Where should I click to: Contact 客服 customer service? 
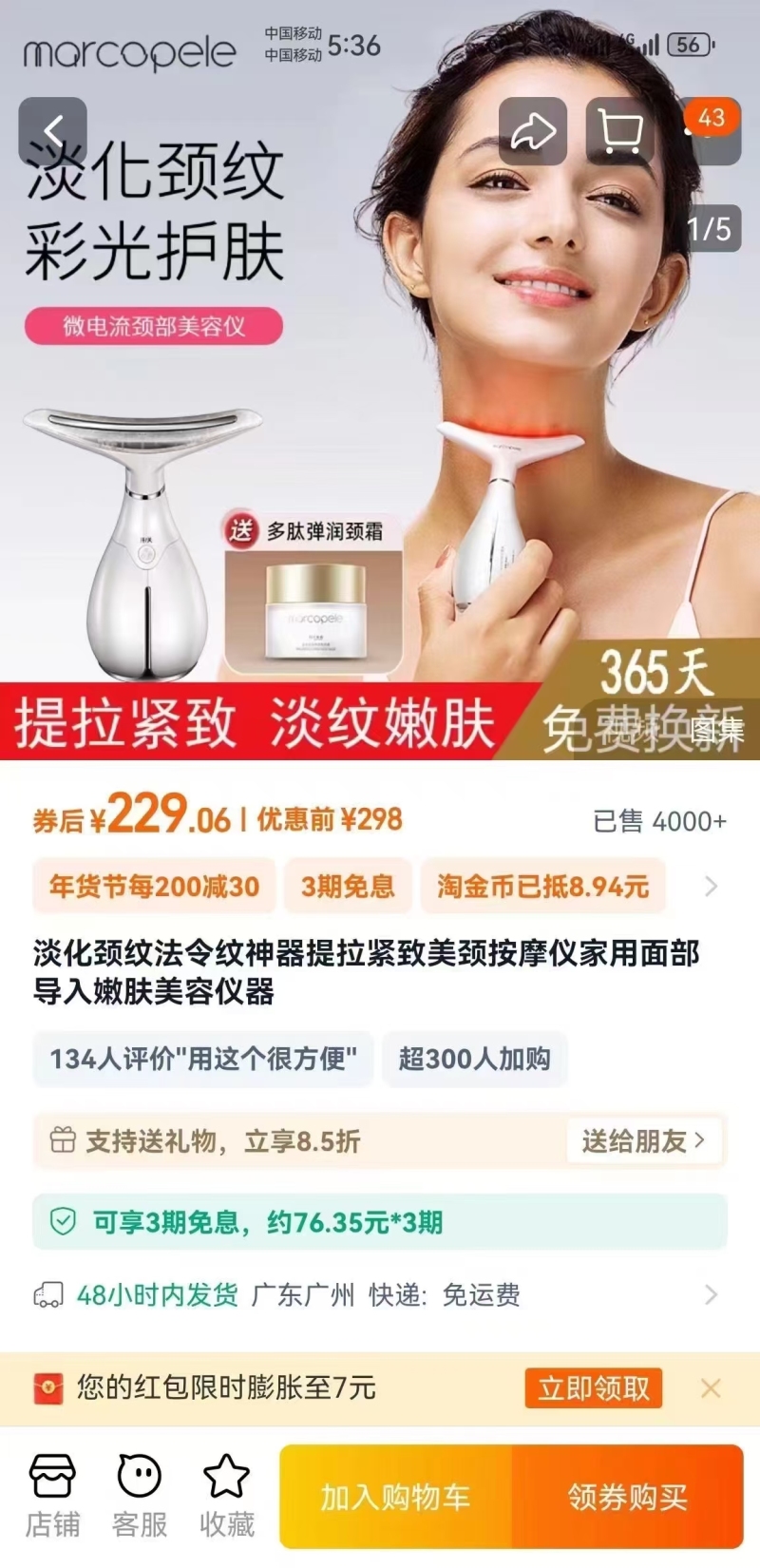click(x=140, y=1496)
